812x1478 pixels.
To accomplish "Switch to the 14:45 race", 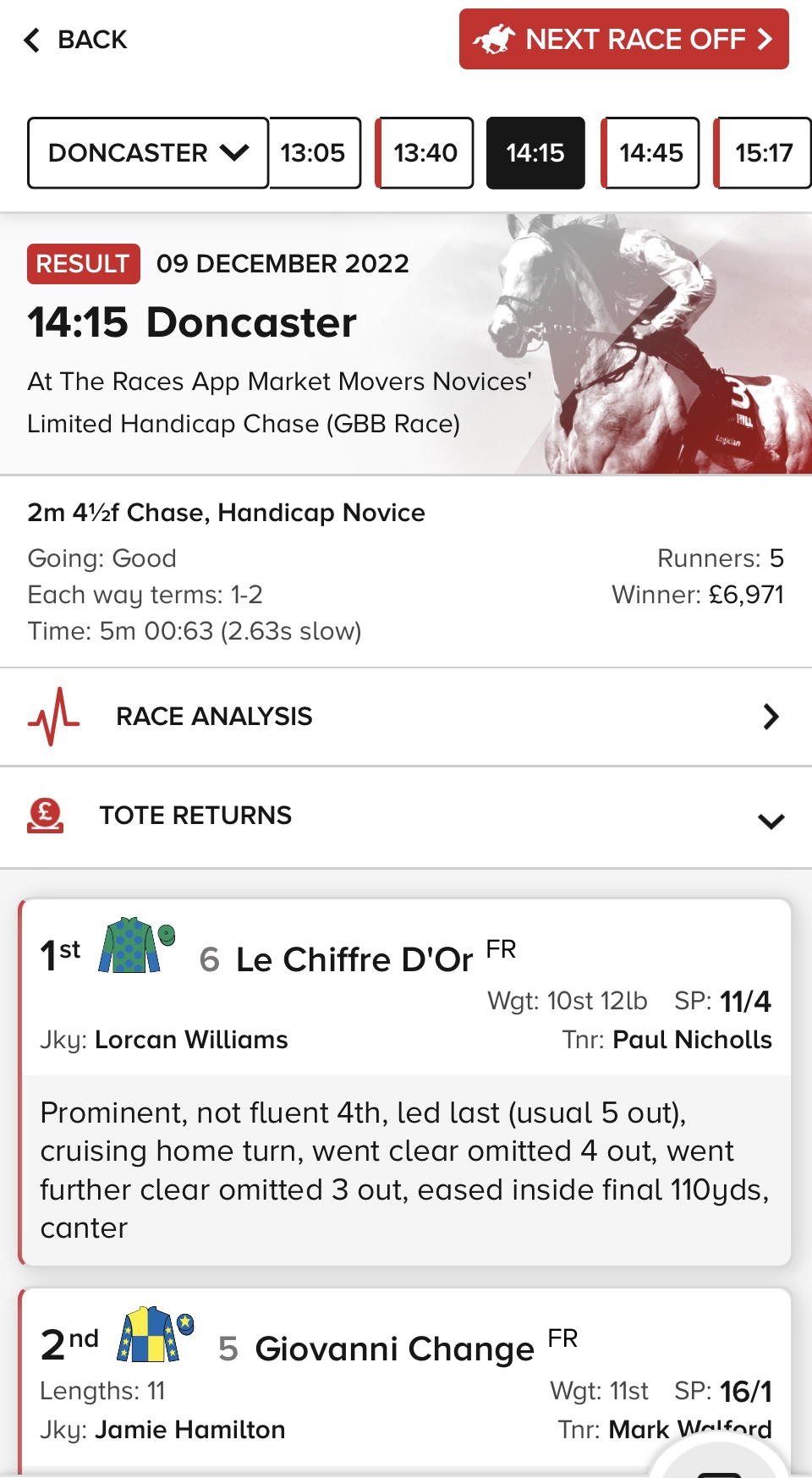I will coord(650,153).
